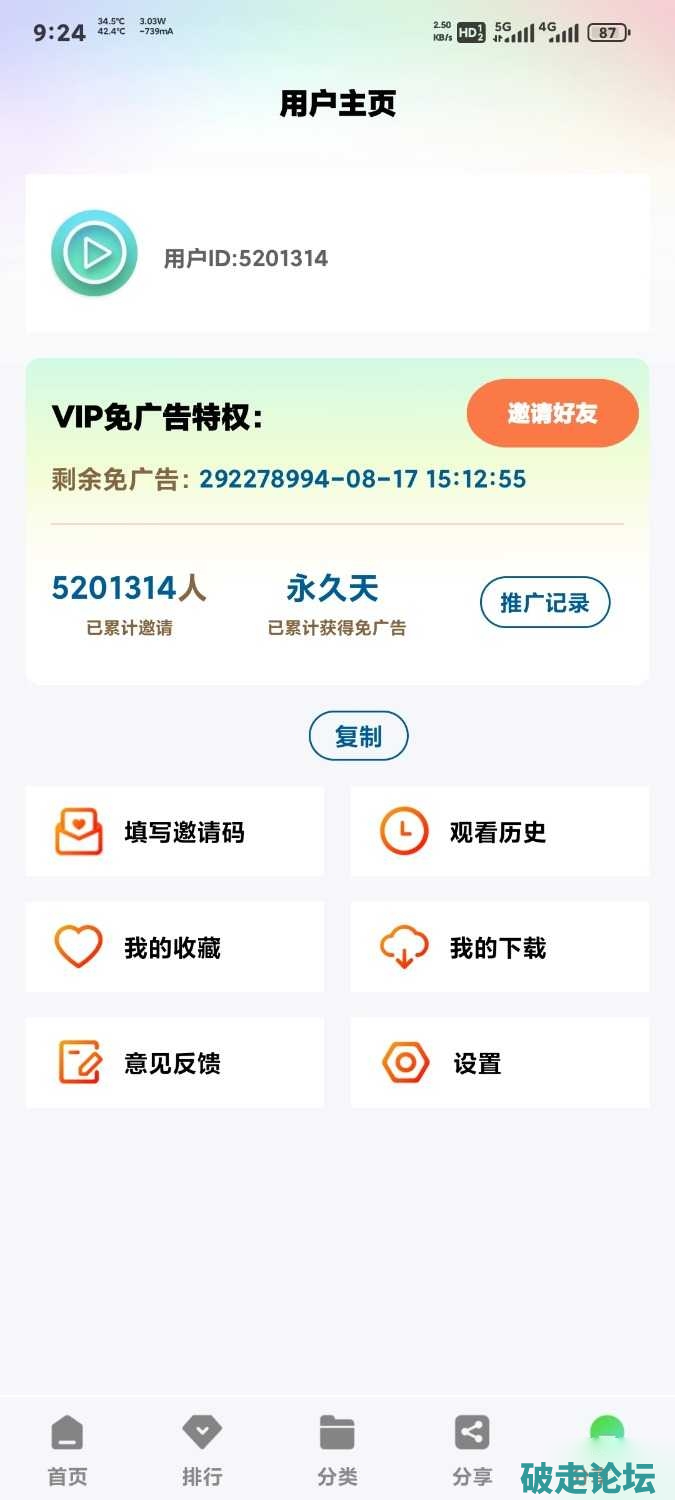675x1500 pixels.
Task: Open 意见反馈 feedback
Action: 175,1063
